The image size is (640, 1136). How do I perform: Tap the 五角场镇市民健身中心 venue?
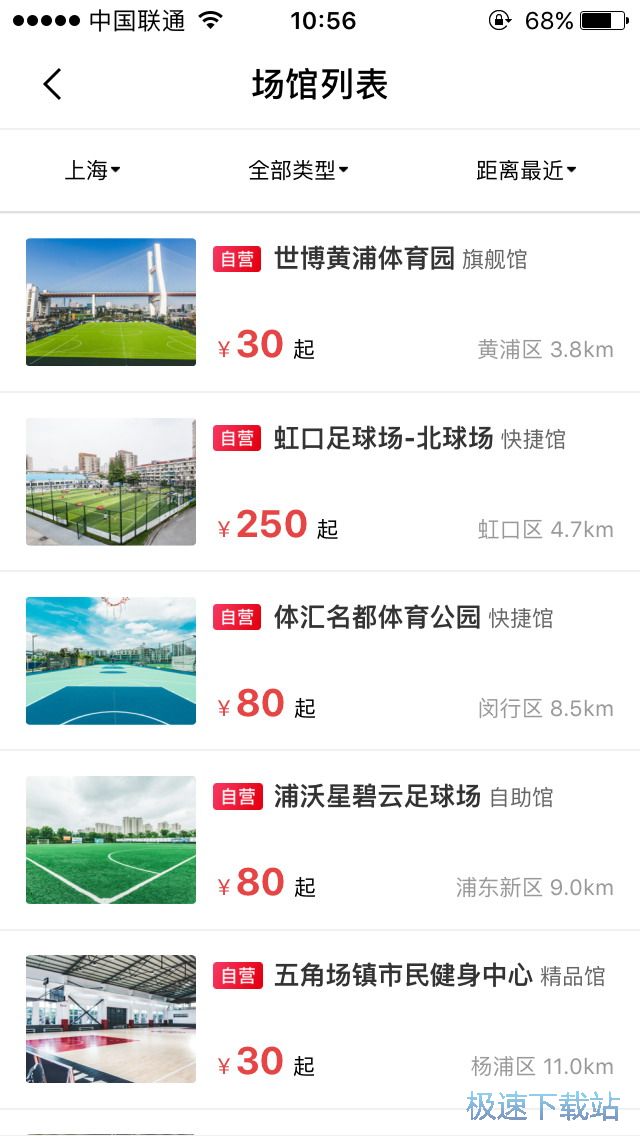click(x=402, y=976)
